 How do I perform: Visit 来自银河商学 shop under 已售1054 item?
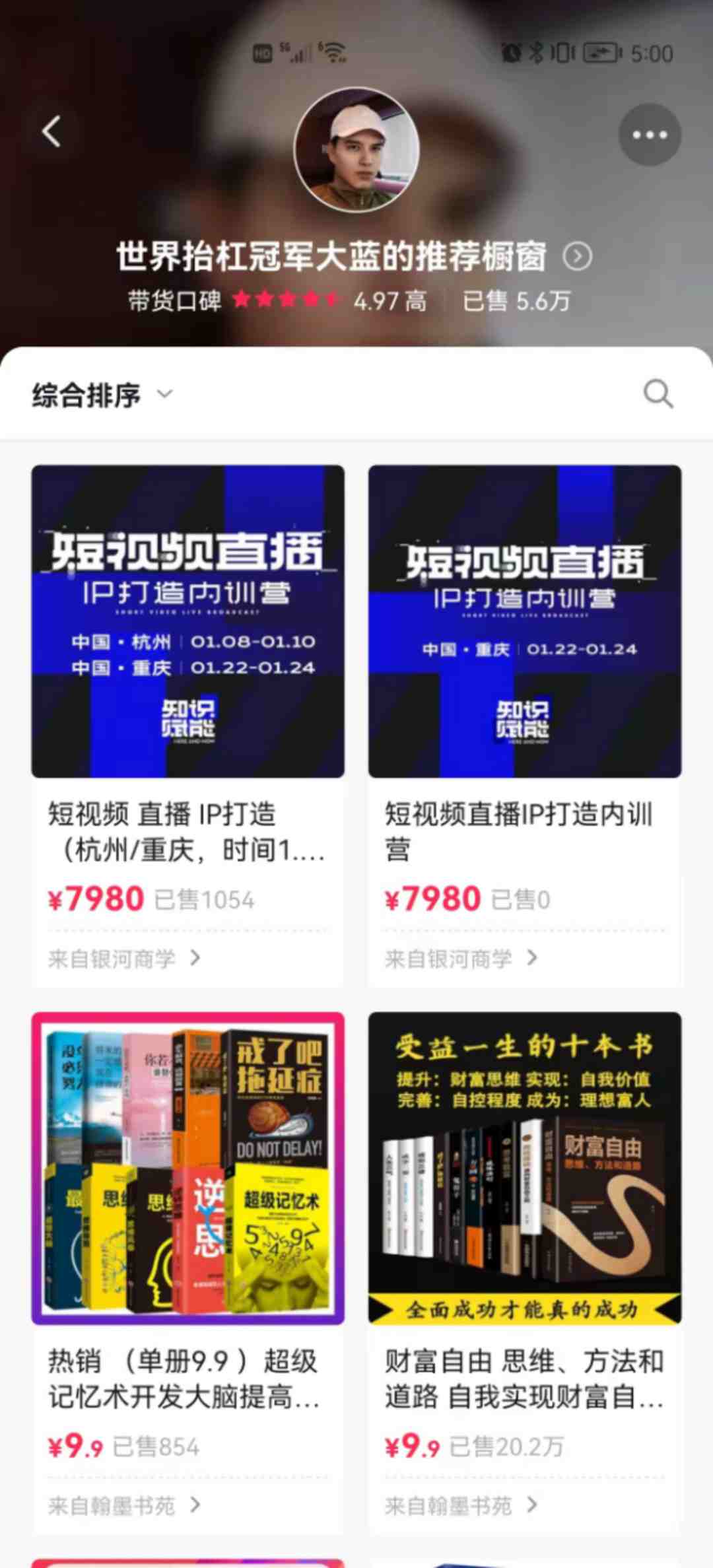coord(124,959)
